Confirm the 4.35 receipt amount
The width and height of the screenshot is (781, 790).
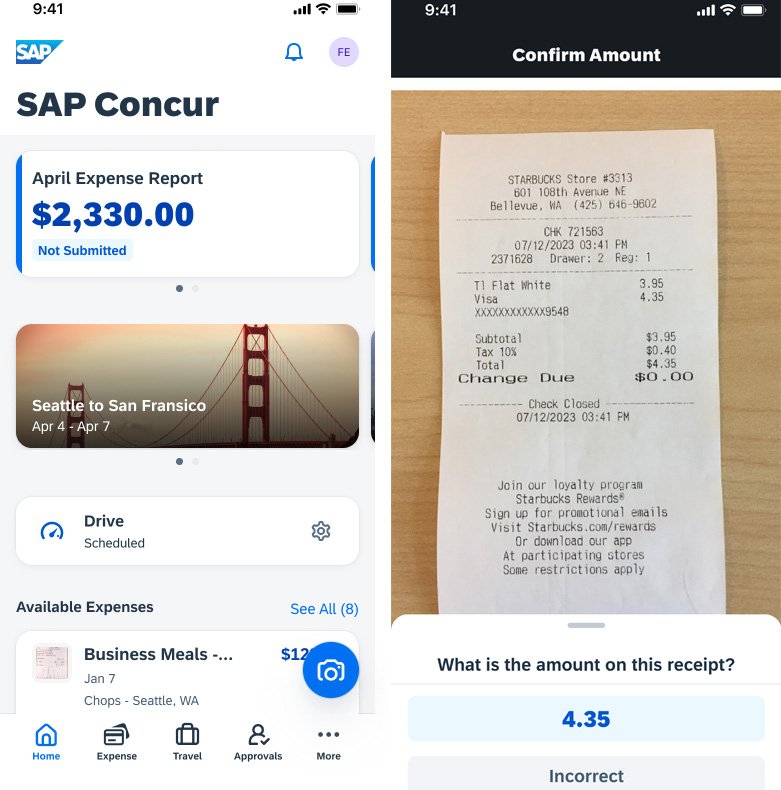585,719
